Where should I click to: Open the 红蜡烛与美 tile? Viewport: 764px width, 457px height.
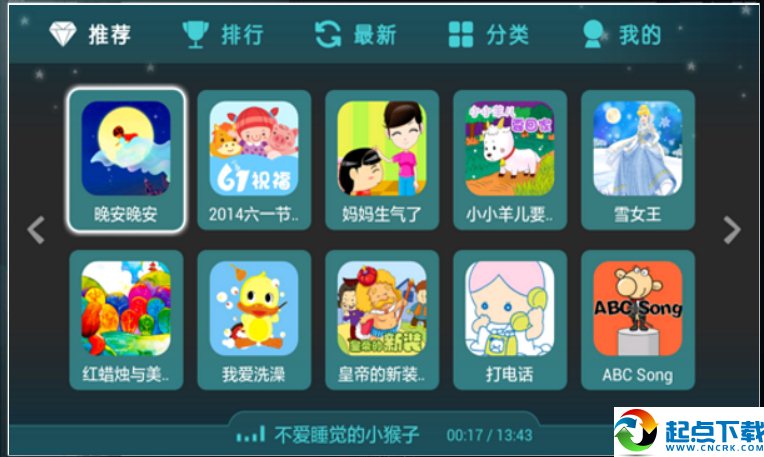coord(126,319)
